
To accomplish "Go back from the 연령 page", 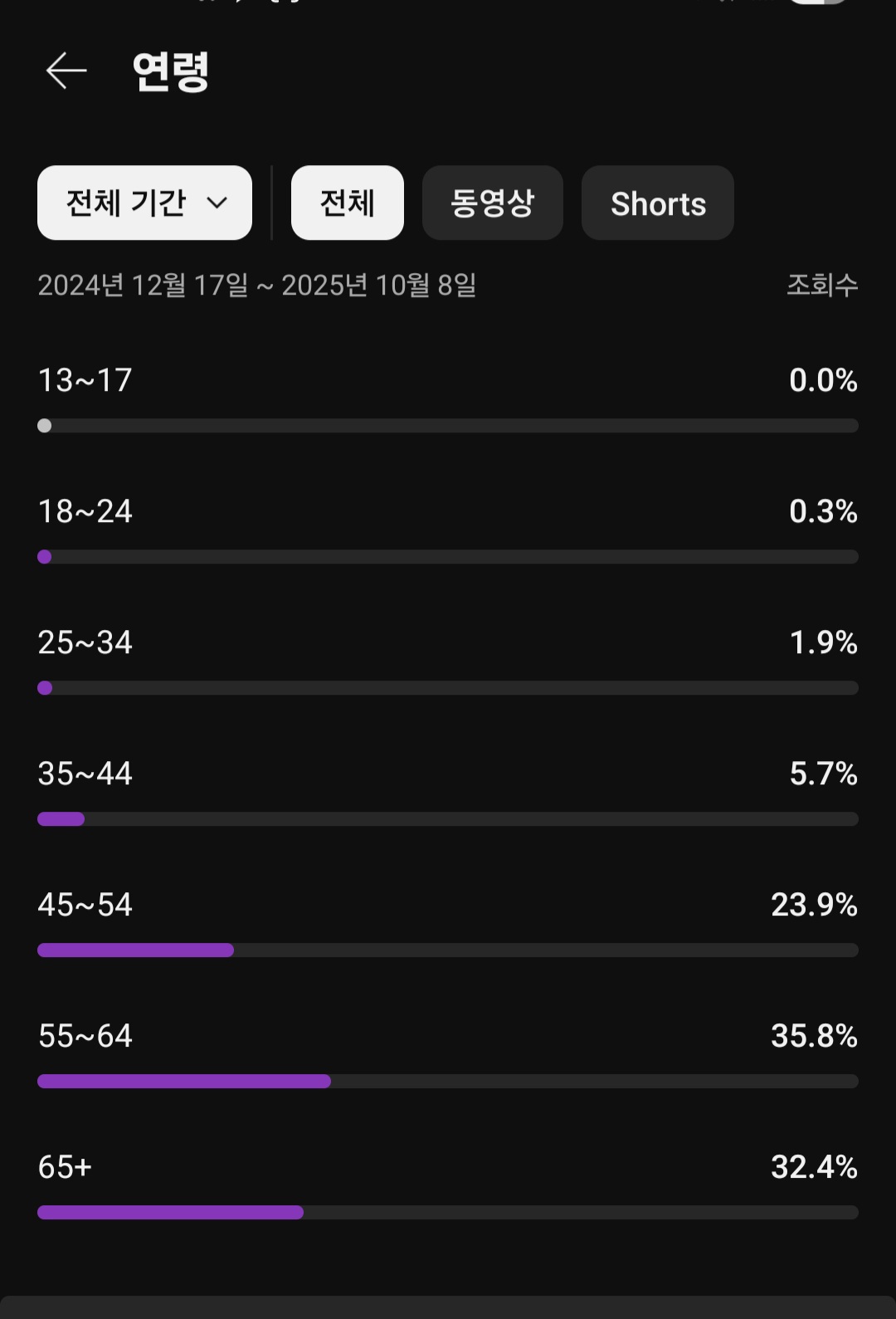I will tap(66, 71).
